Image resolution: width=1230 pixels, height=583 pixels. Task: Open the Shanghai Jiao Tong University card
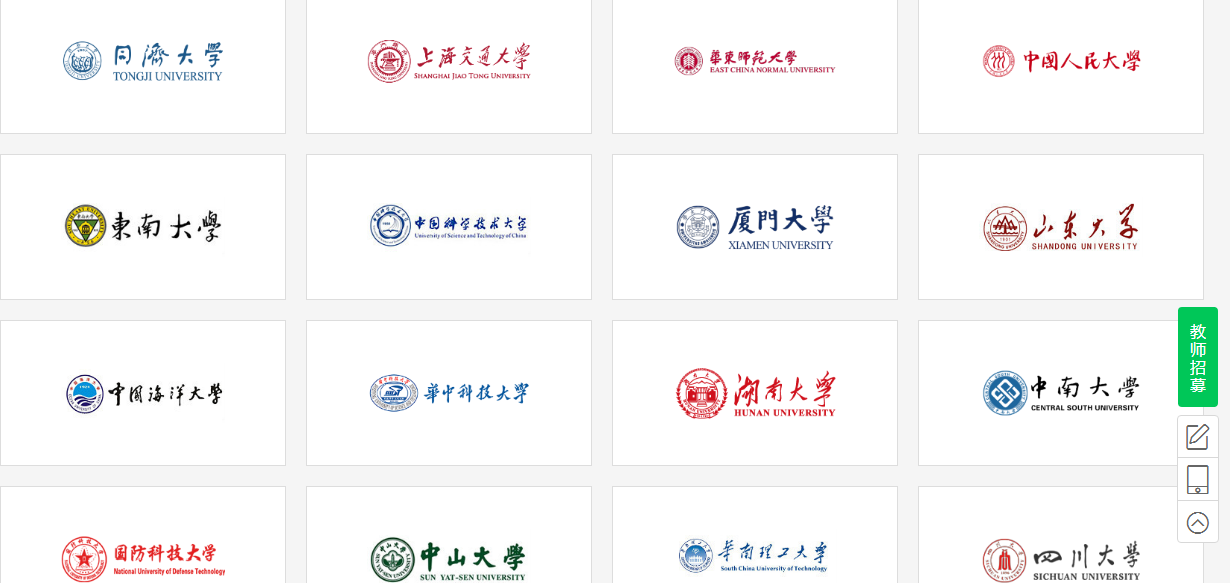pos(449,62)
